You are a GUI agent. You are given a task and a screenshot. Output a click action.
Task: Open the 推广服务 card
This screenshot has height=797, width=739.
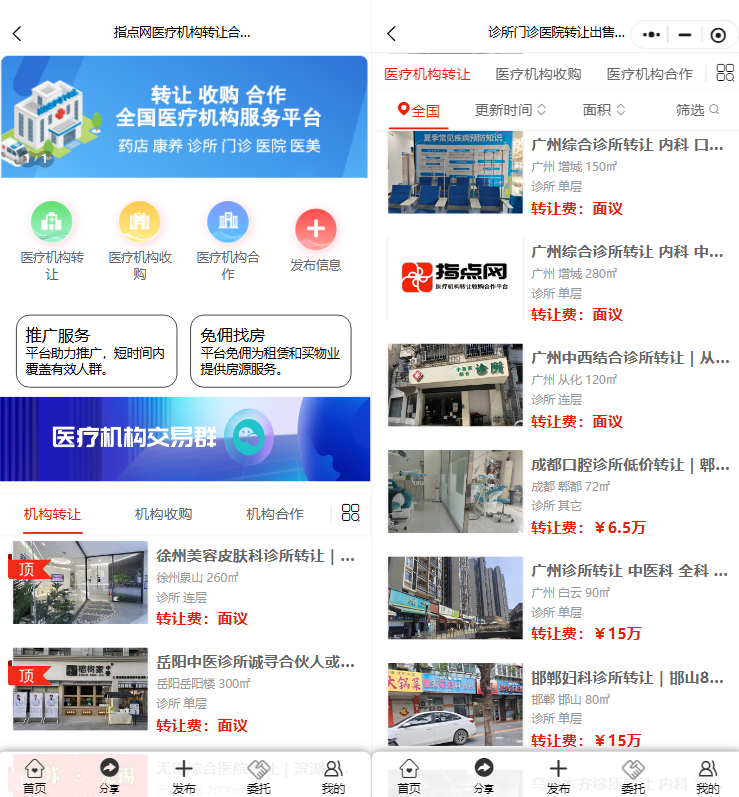[96, 351]
